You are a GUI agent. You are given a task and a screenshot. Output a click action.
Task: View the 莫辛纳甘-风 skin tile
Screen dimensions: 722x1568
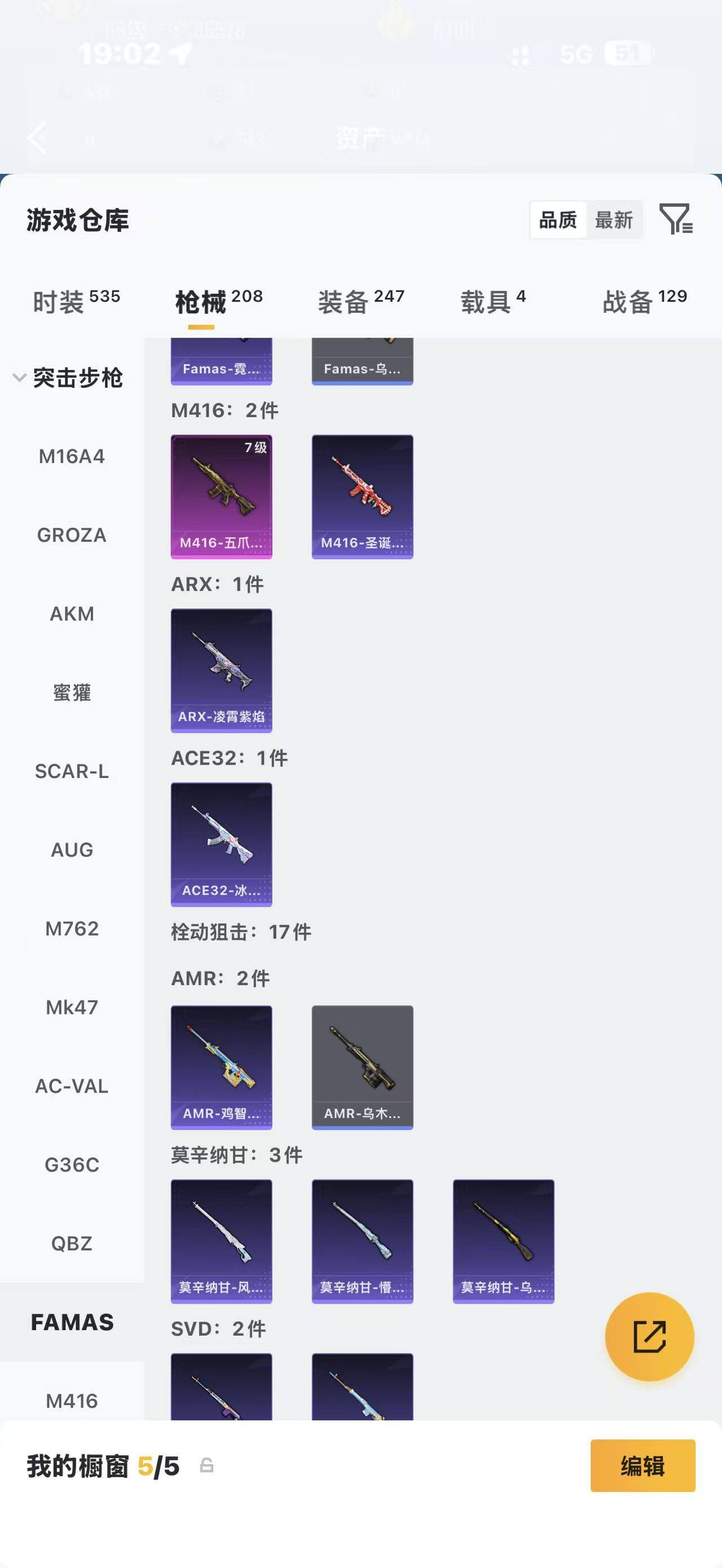(x=222, y=1241)
